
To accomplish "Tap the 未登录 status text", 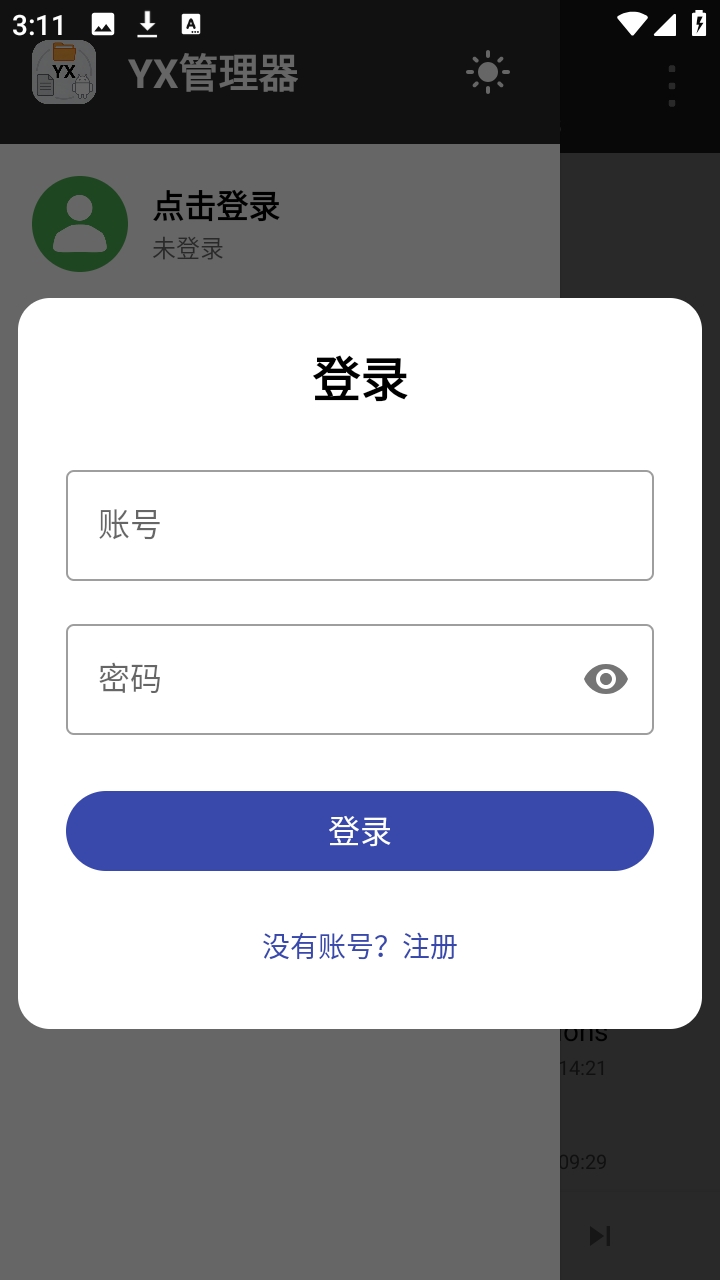I will (x=190, y=249).
